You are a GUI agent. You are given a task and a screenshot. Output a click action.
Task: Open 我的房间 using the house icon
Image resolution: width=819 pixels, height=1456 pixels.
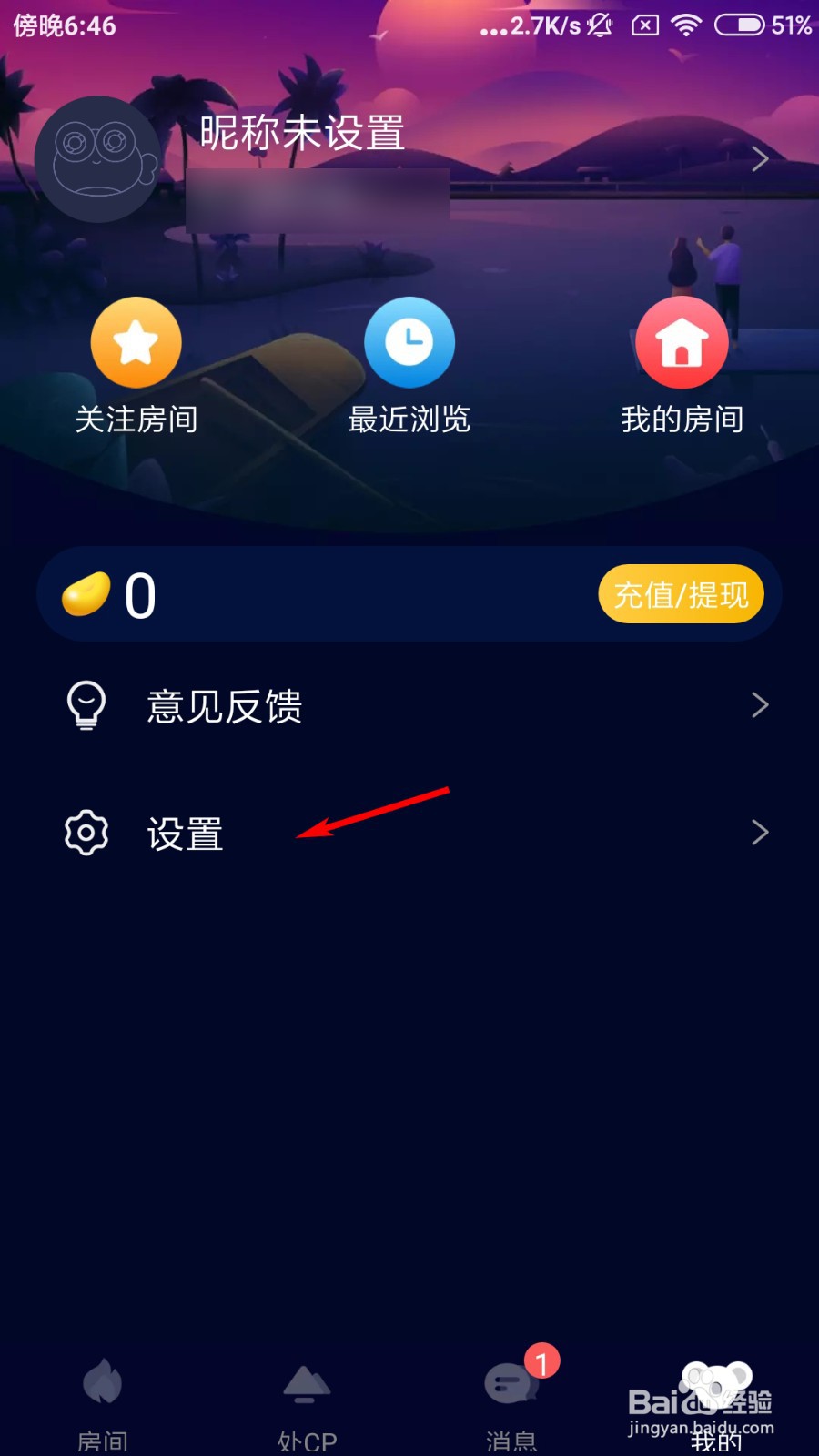[682, 341]
